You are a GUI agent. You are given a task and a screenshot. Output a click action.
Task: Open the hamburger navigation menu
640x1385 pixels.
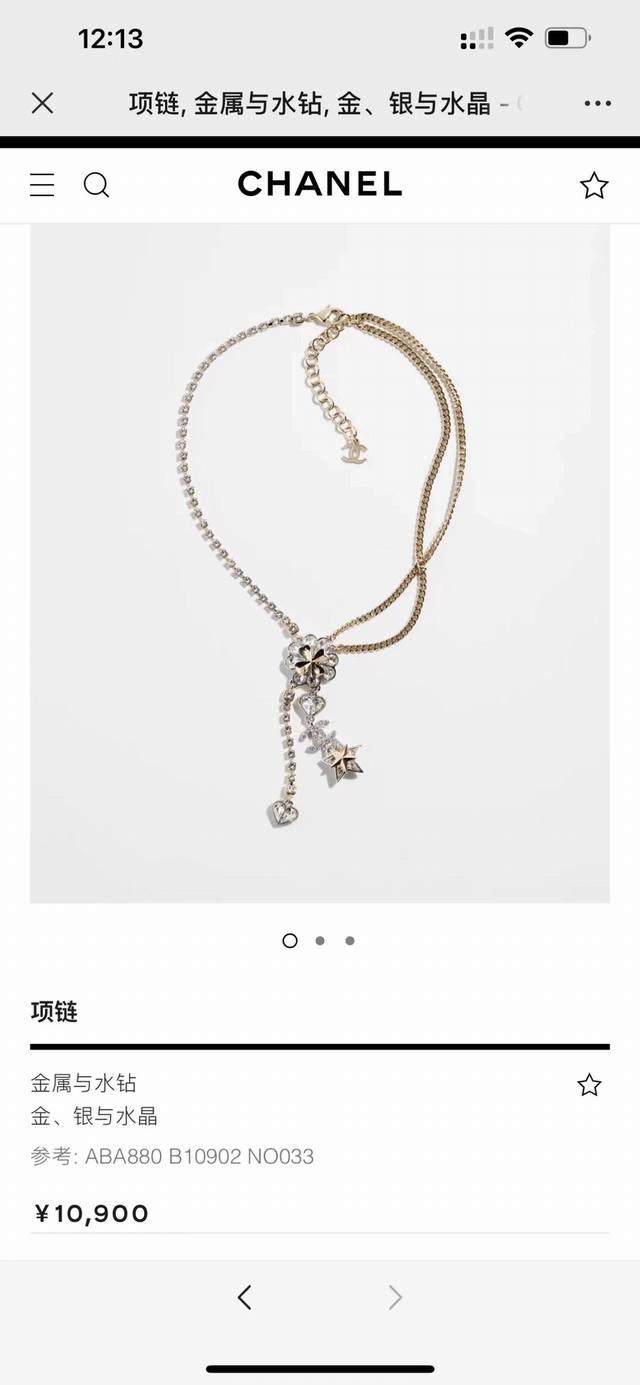(42, 185)
